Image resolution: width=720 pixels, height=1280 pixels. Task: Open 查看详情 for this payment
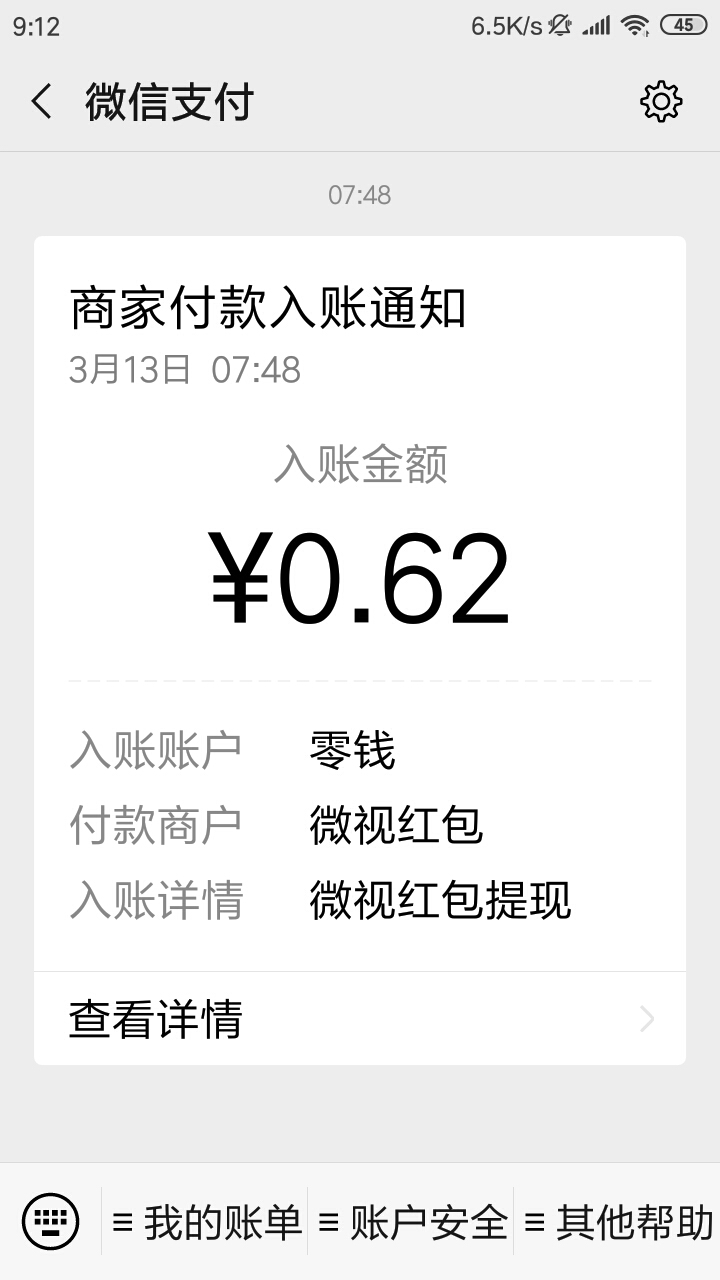tap(360, 1019)
